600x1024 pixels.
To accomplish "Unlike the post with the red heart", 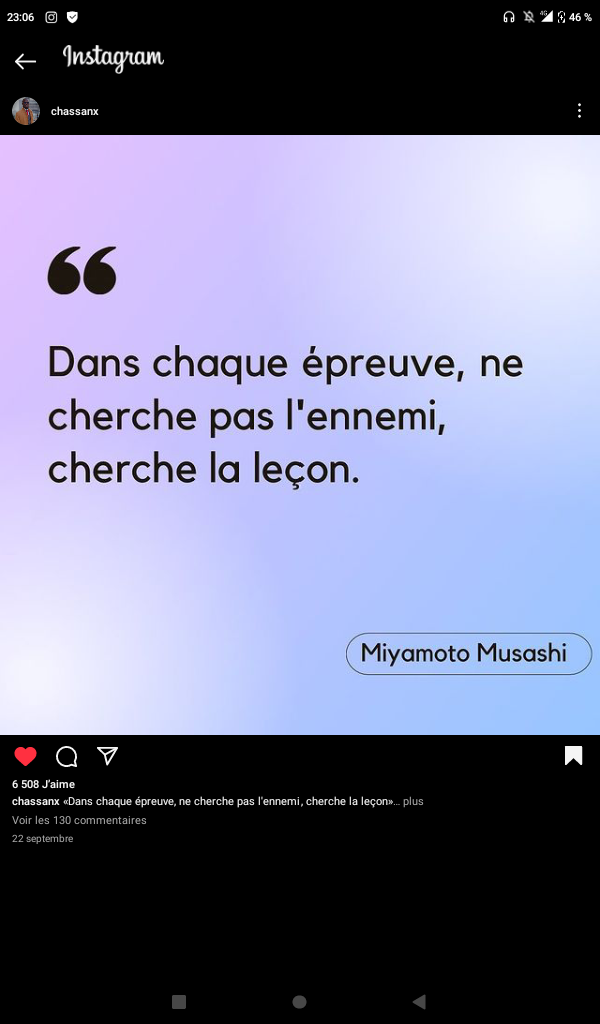I will point(25,756).
